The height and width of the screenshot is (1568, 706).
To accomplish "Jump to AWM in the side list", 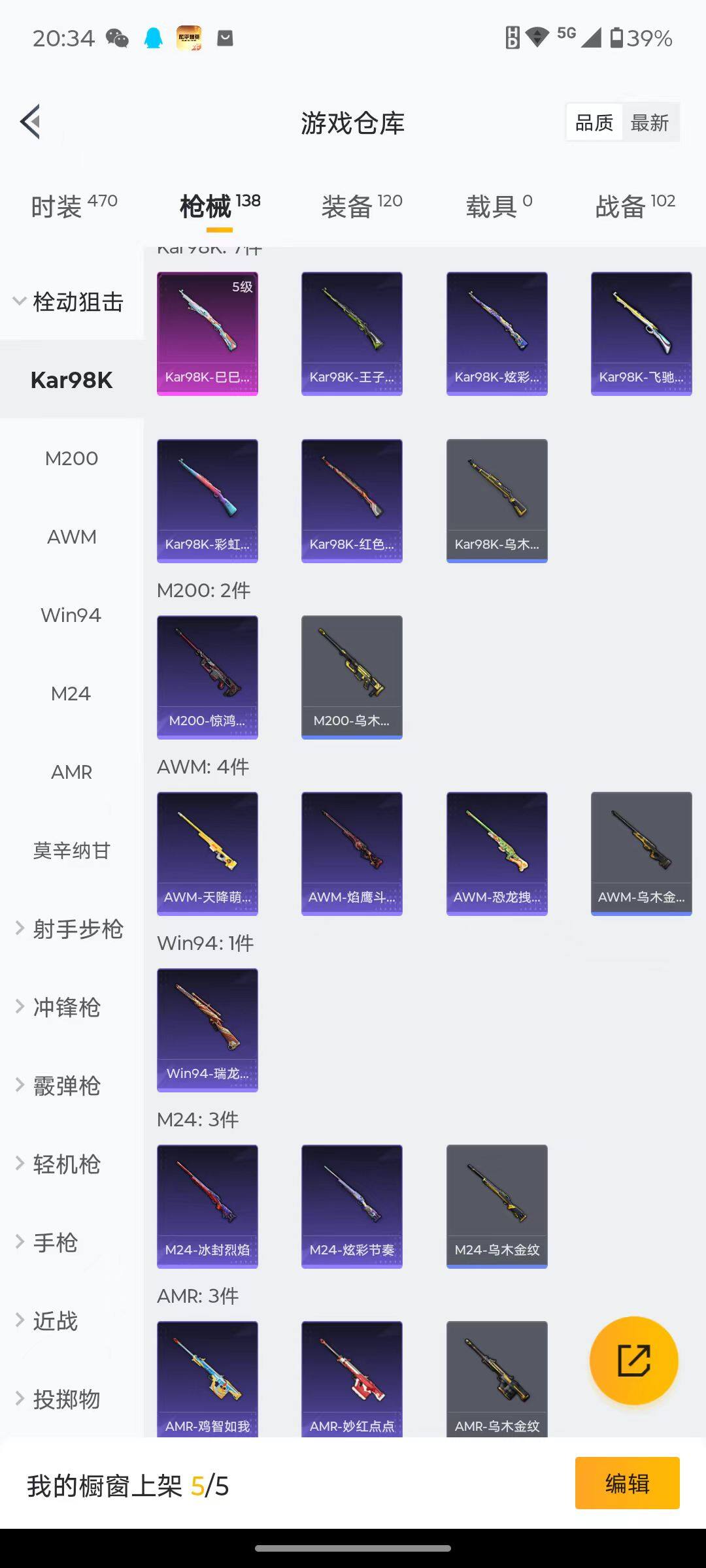I will pos(71,537).
